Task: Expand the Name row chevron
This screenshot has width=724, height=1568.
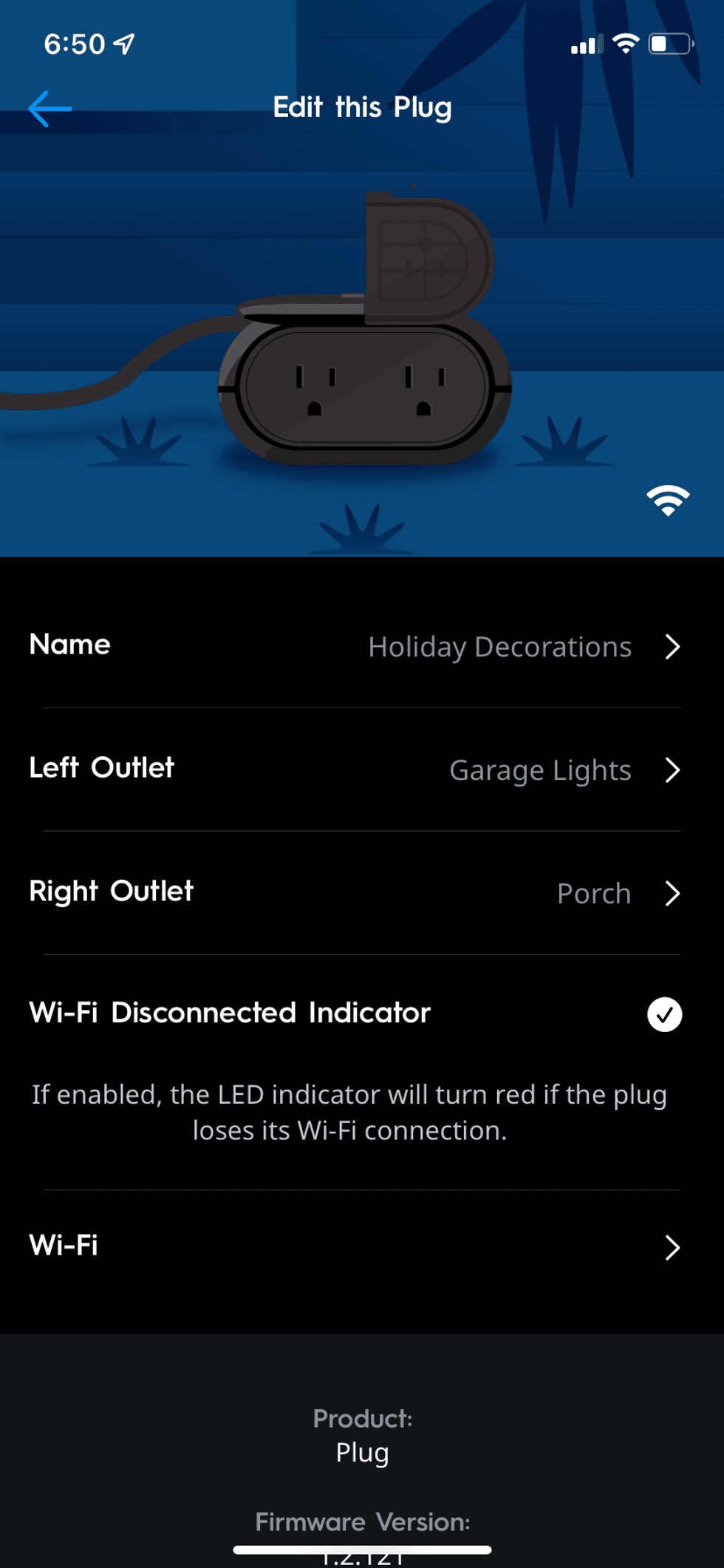Action: pos(673,647)
